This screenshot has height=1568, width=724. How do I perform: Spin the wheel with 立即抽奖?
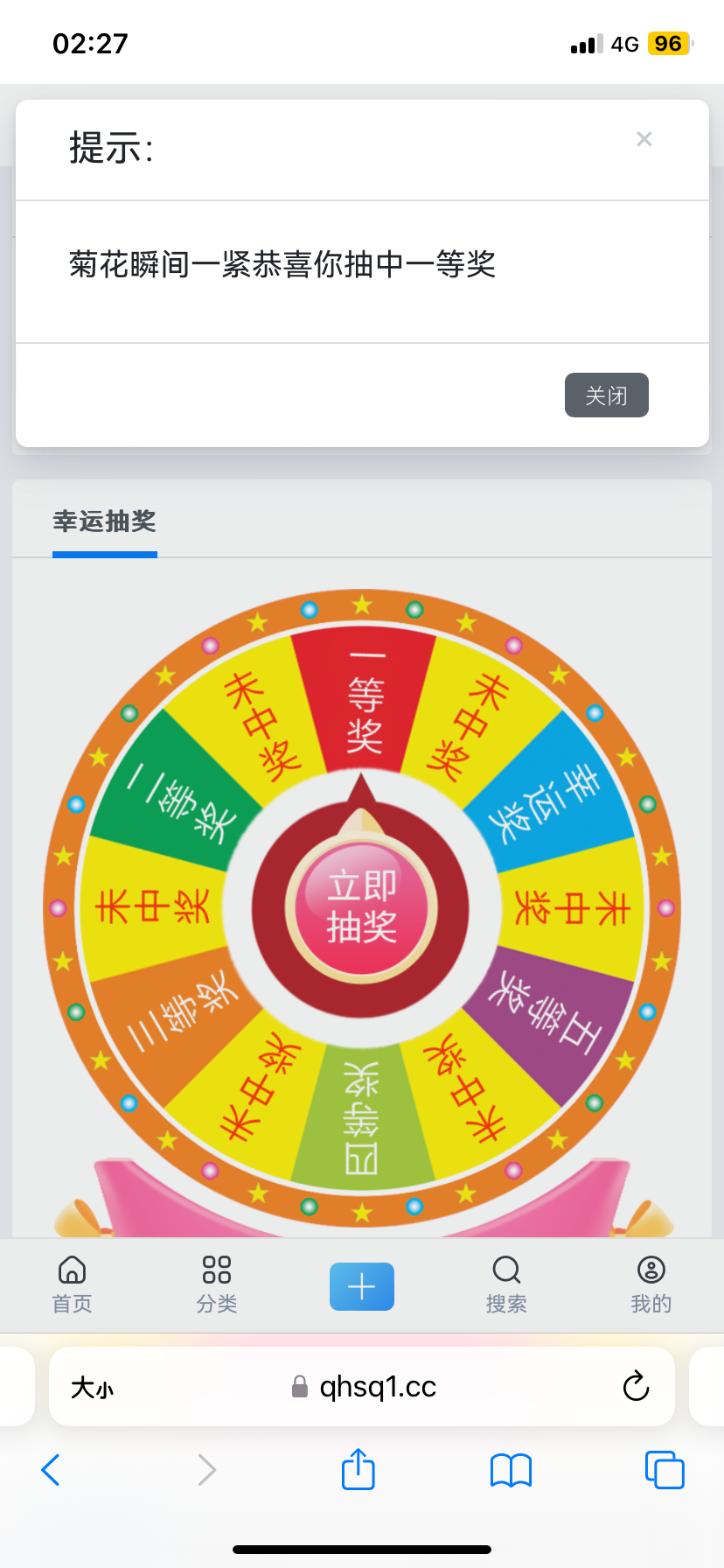[362, 906]
